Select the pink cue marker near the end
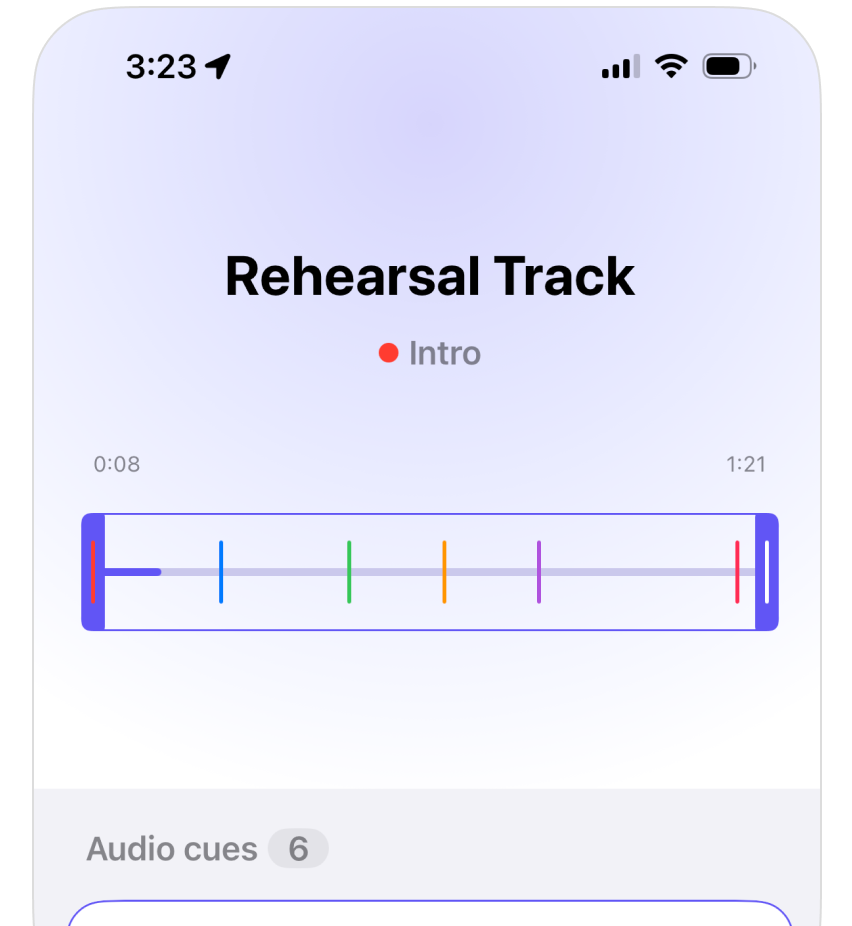 737,573
